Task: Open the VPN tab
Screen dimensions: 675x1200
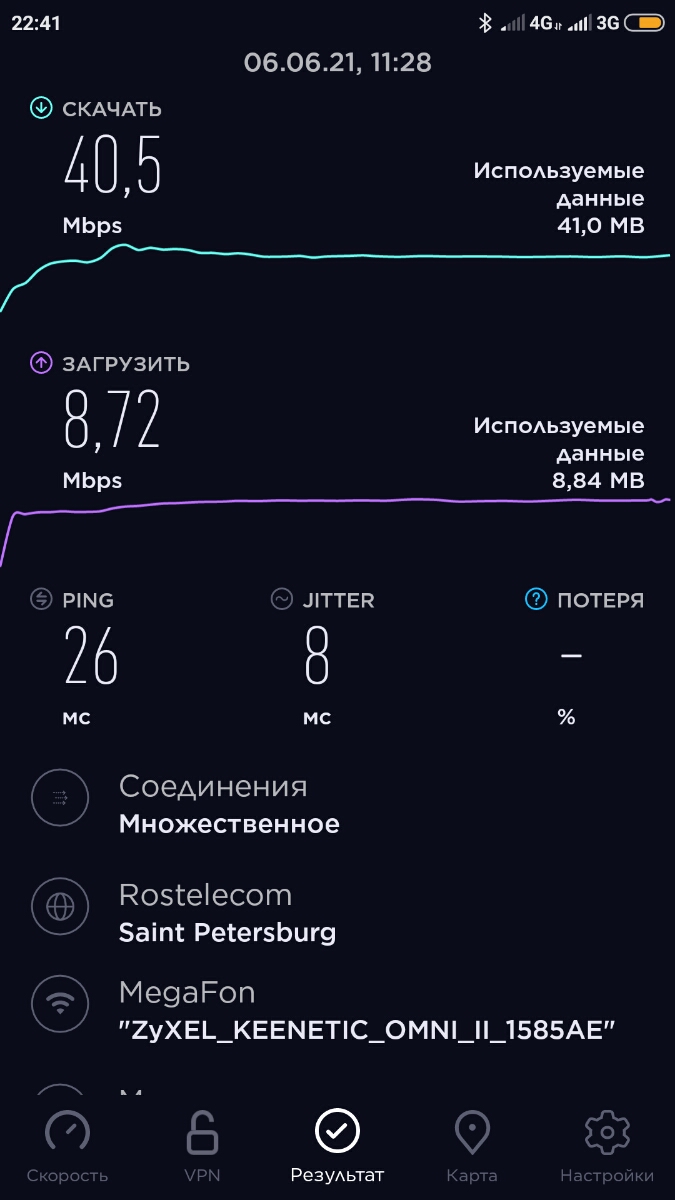Action: (202, 1147)
